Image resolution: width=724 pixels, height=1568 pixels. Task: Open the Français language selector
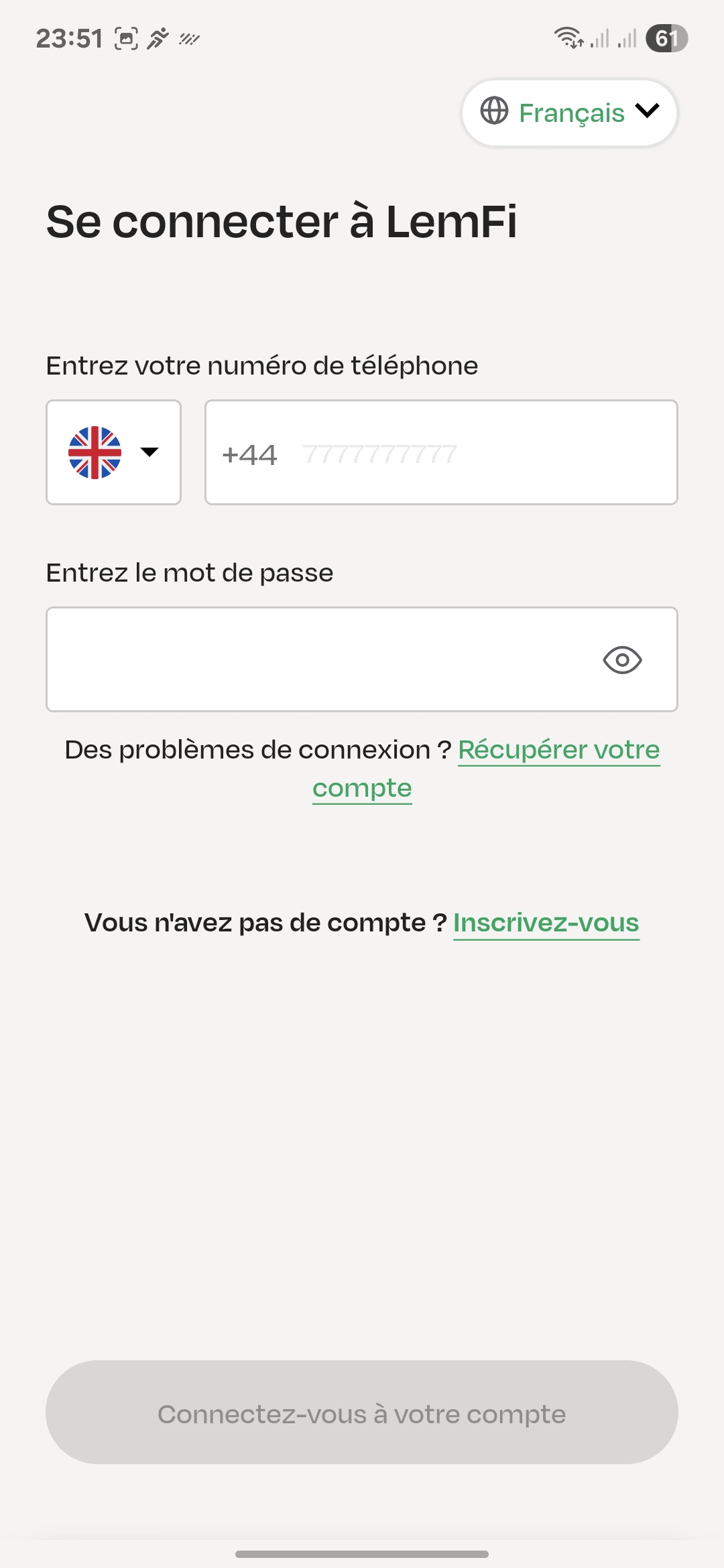tap(569, 113)
